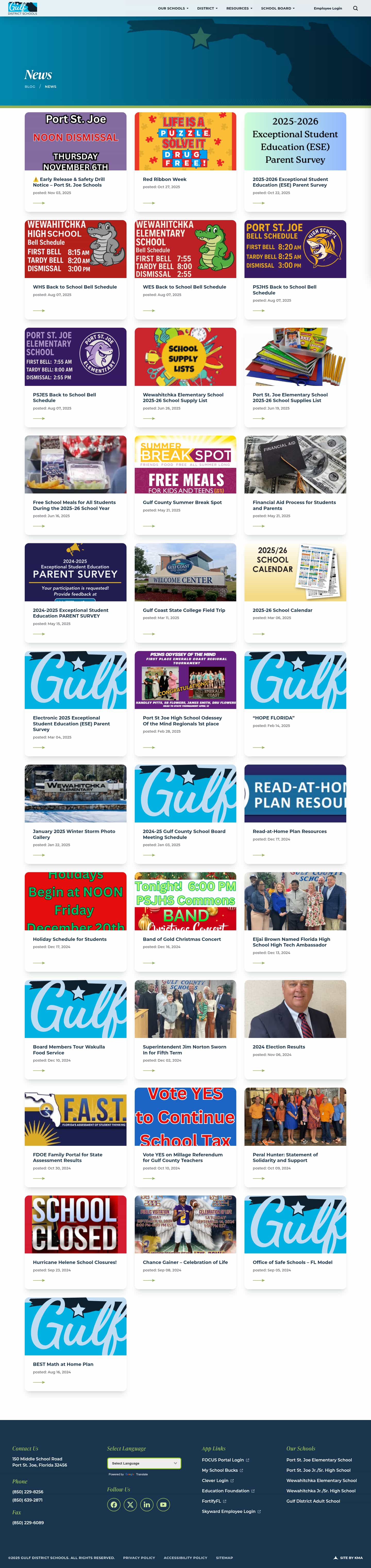Expand the School Board menu

click(x=277, y=8)
